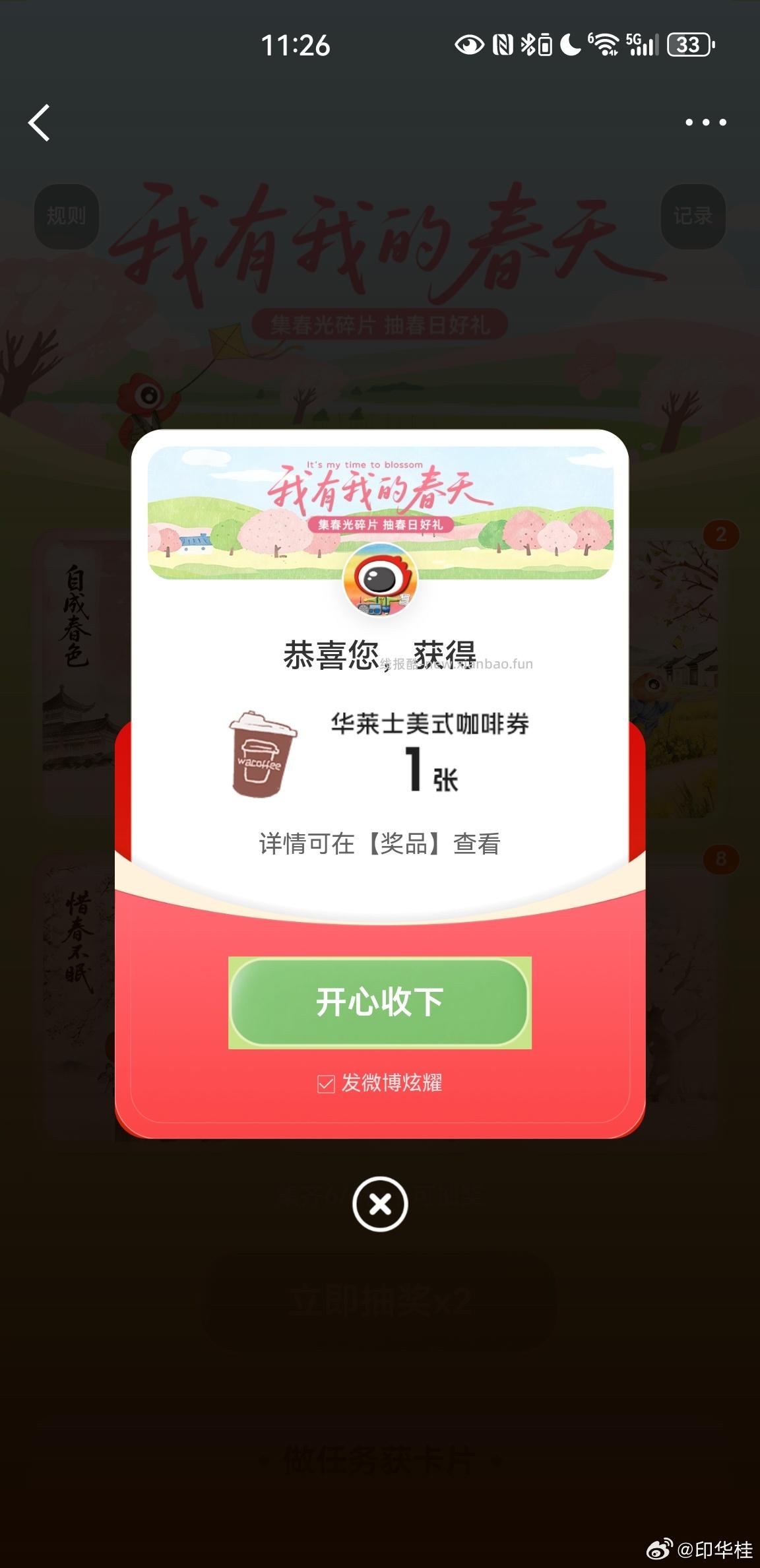Tap the Wi-Fi icon in the status bar

click(605, 43)
